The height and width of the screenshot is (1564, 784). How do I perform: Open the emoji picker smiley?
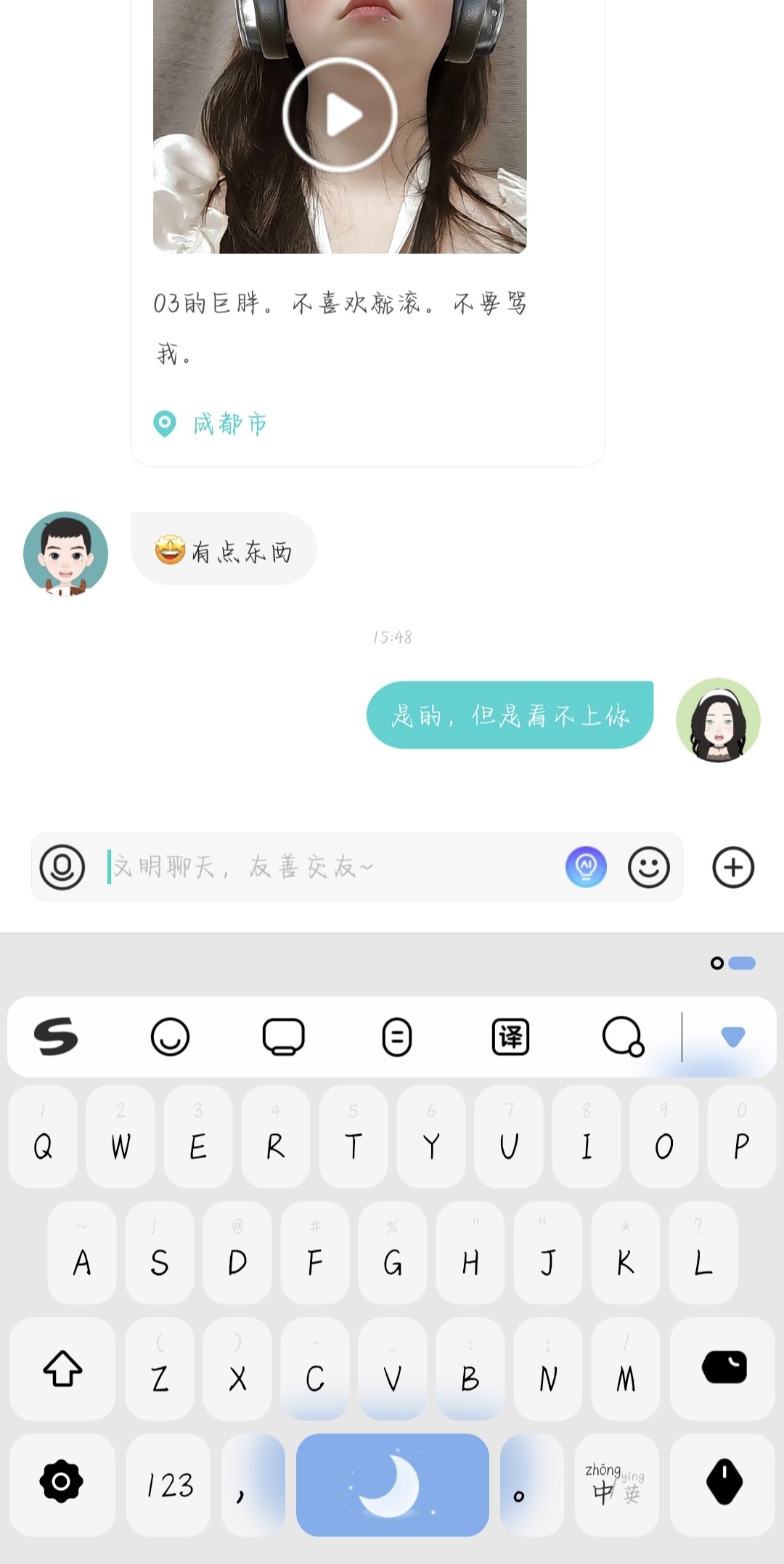click(x=648, y=867)
